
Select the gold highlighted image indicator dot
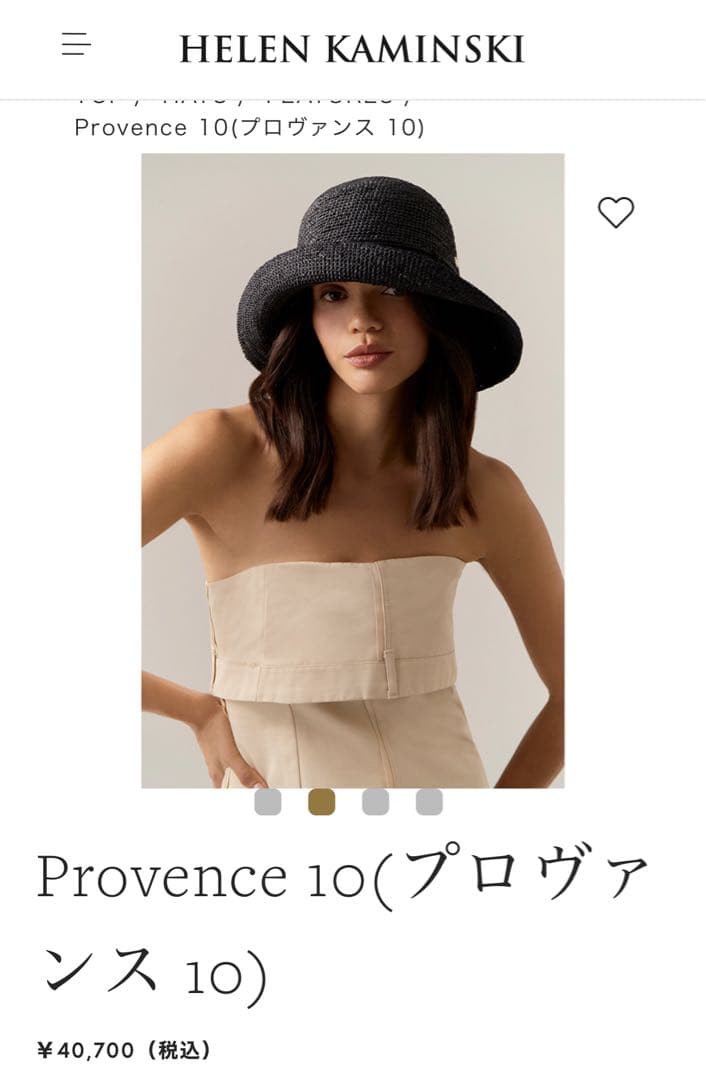(322, 802)
